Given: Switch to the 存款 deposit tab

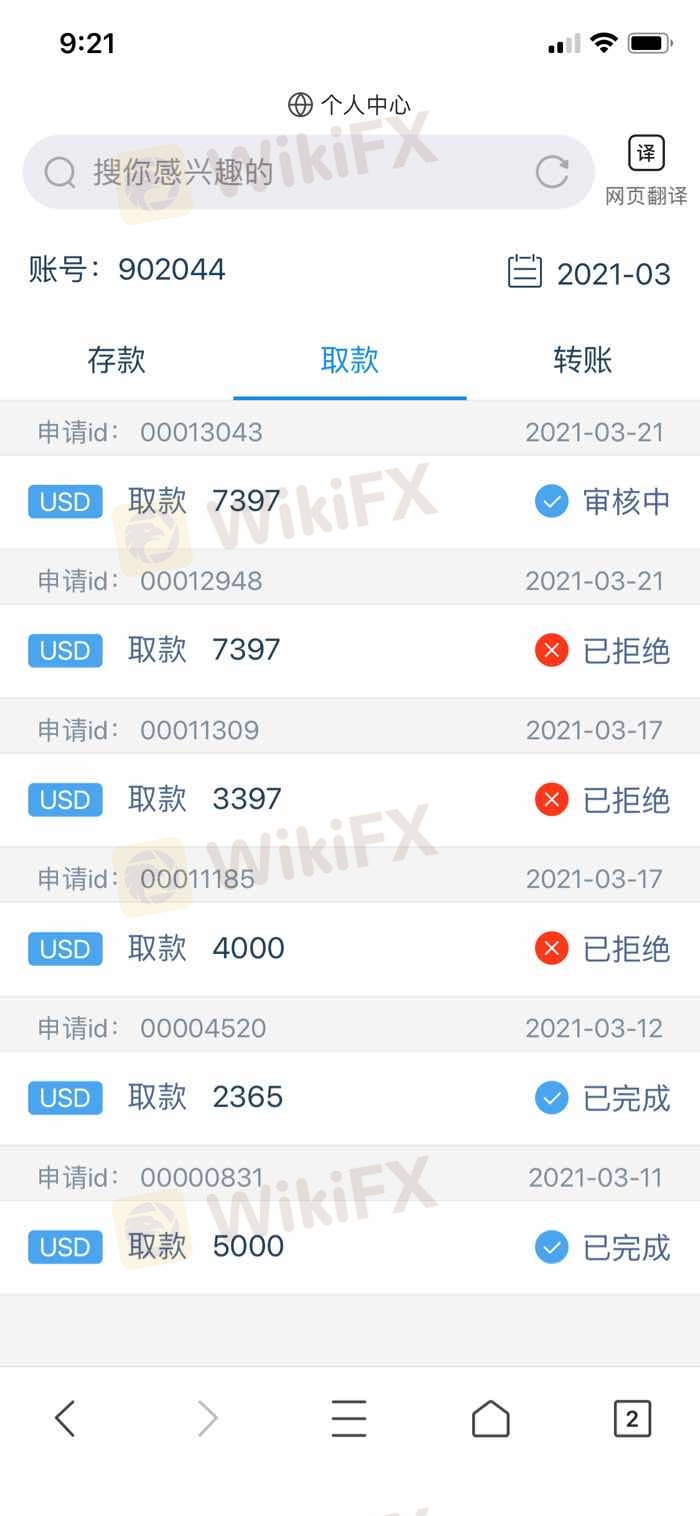Looking at the screenshot, I should point(117,360).
